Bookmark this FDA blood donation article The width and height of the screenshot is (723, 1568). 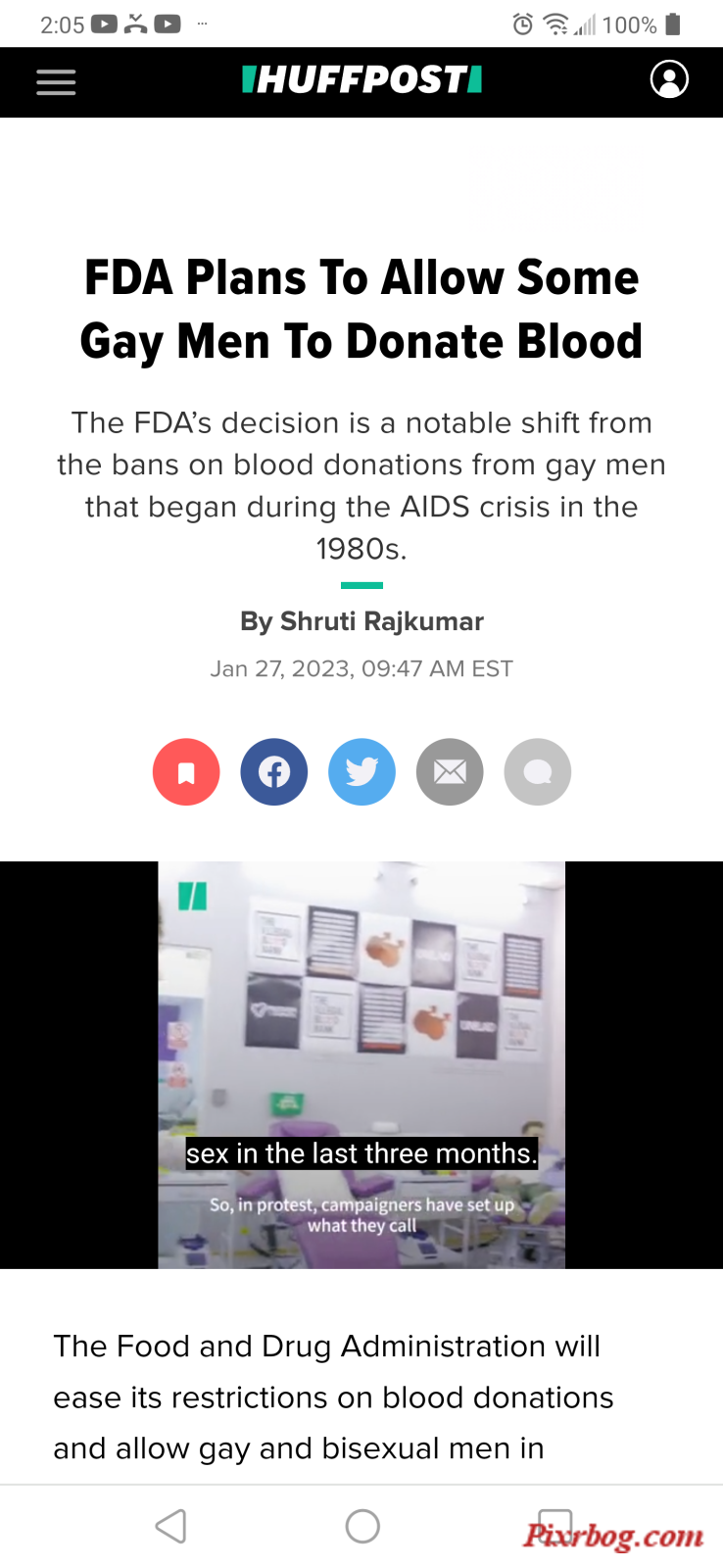point(186,772)
